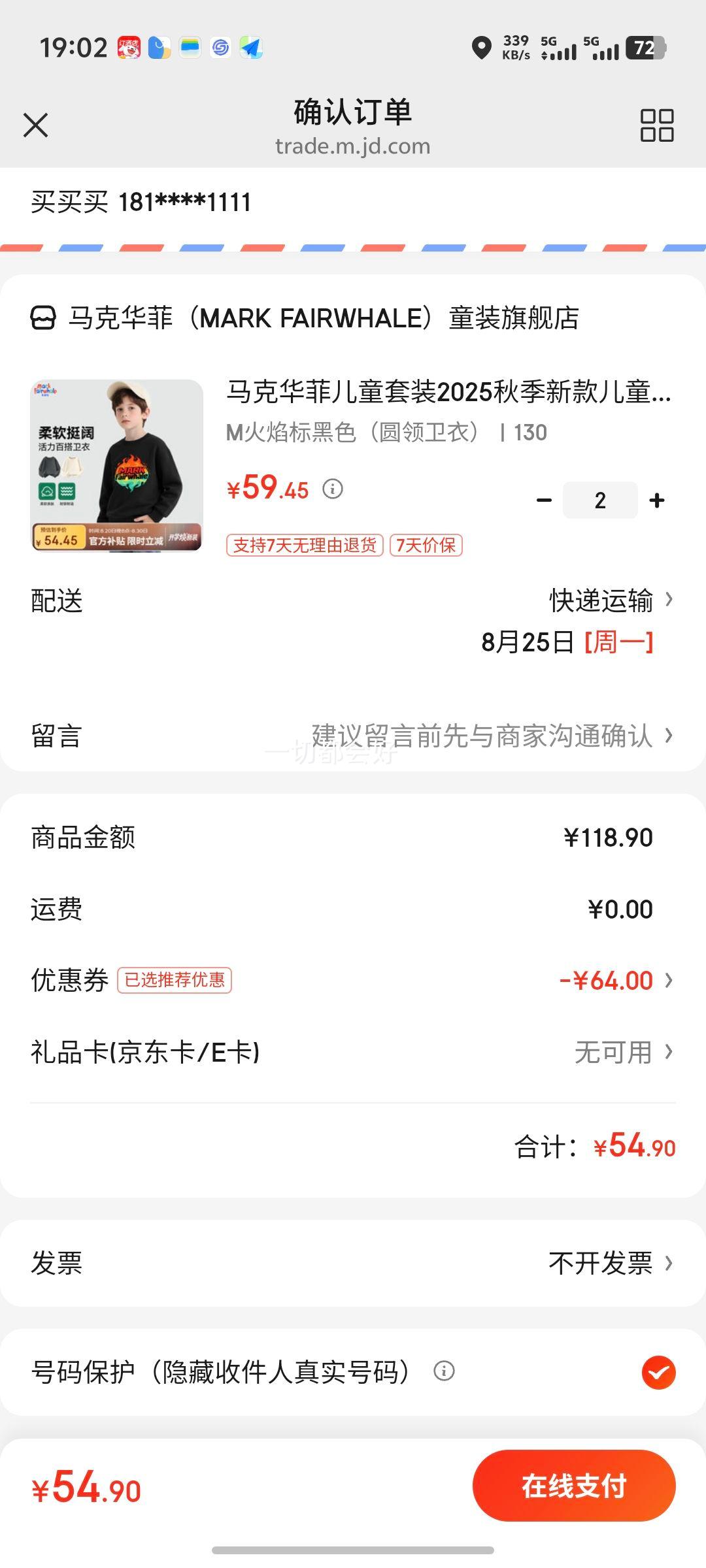Open 礼品卡(京东卡/E卡) options

[353, 1053]
